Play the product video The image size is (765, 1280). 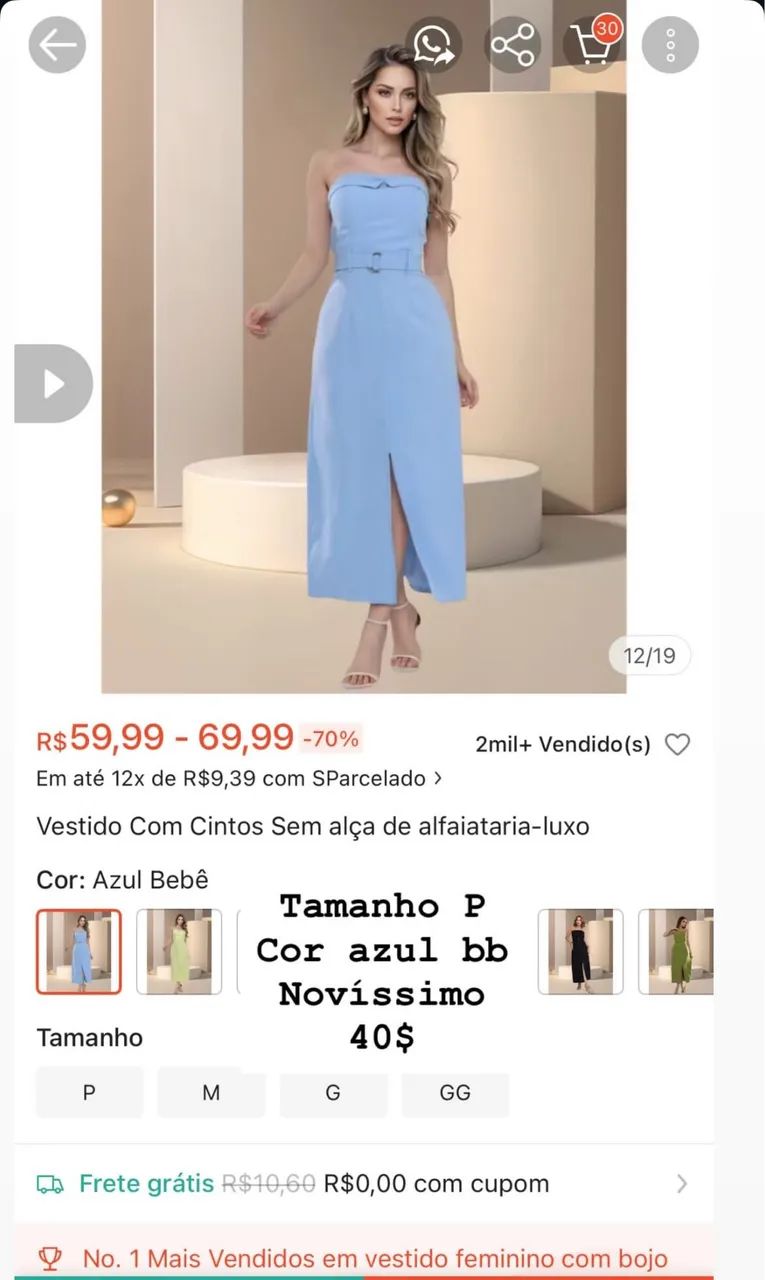[53, 384]
